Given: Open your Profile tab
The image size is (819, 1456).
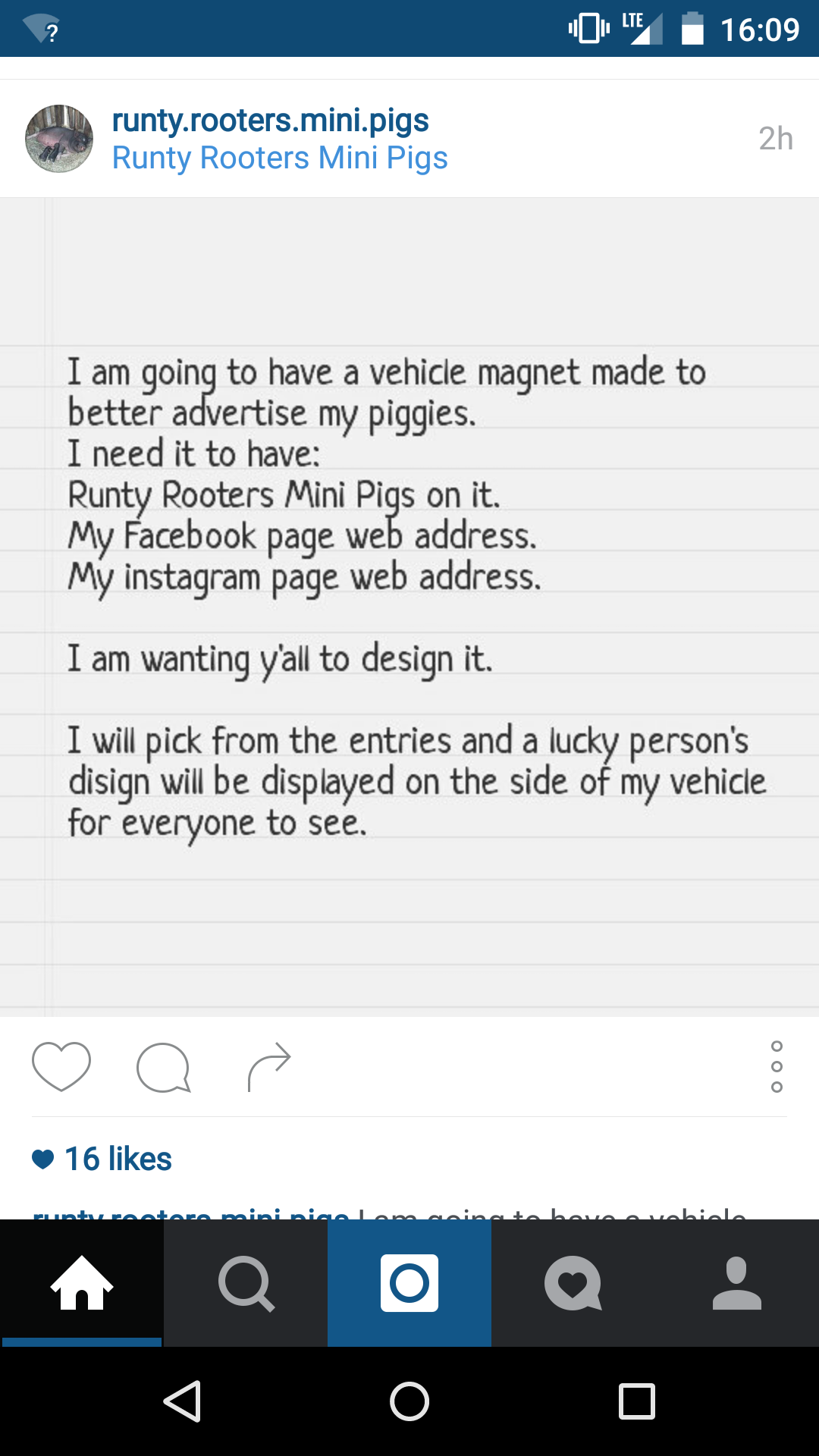Looking at the screenshot, I should coord(737,1283).
